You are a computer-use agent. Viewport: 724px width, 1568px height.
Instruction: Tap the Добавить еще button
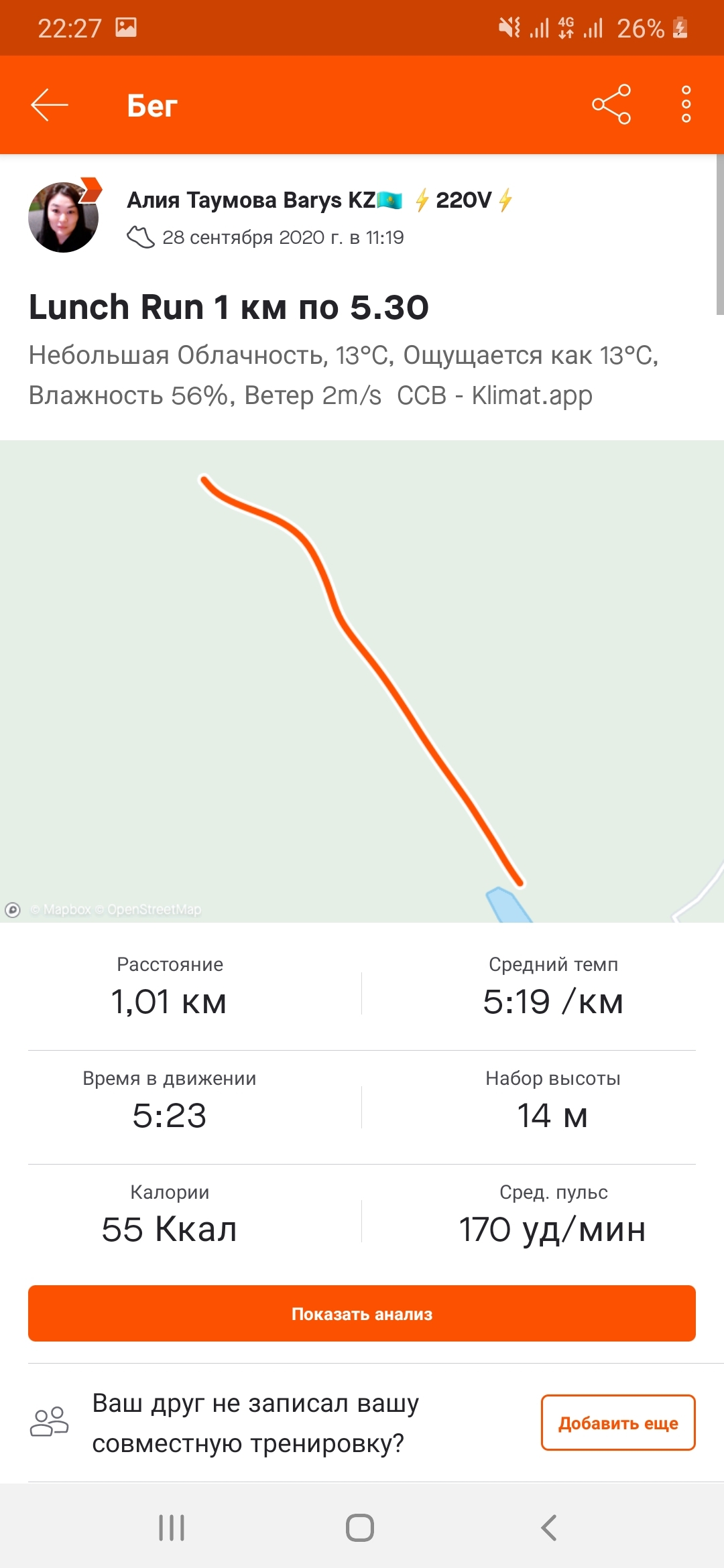(x=617, y=1423)
